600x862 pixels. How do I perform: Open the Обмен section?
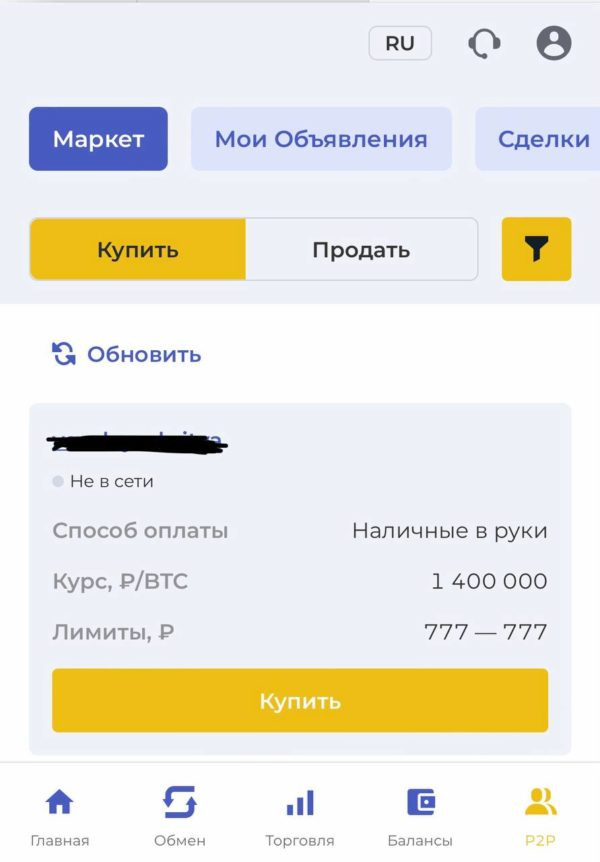[x=180, y=813]
